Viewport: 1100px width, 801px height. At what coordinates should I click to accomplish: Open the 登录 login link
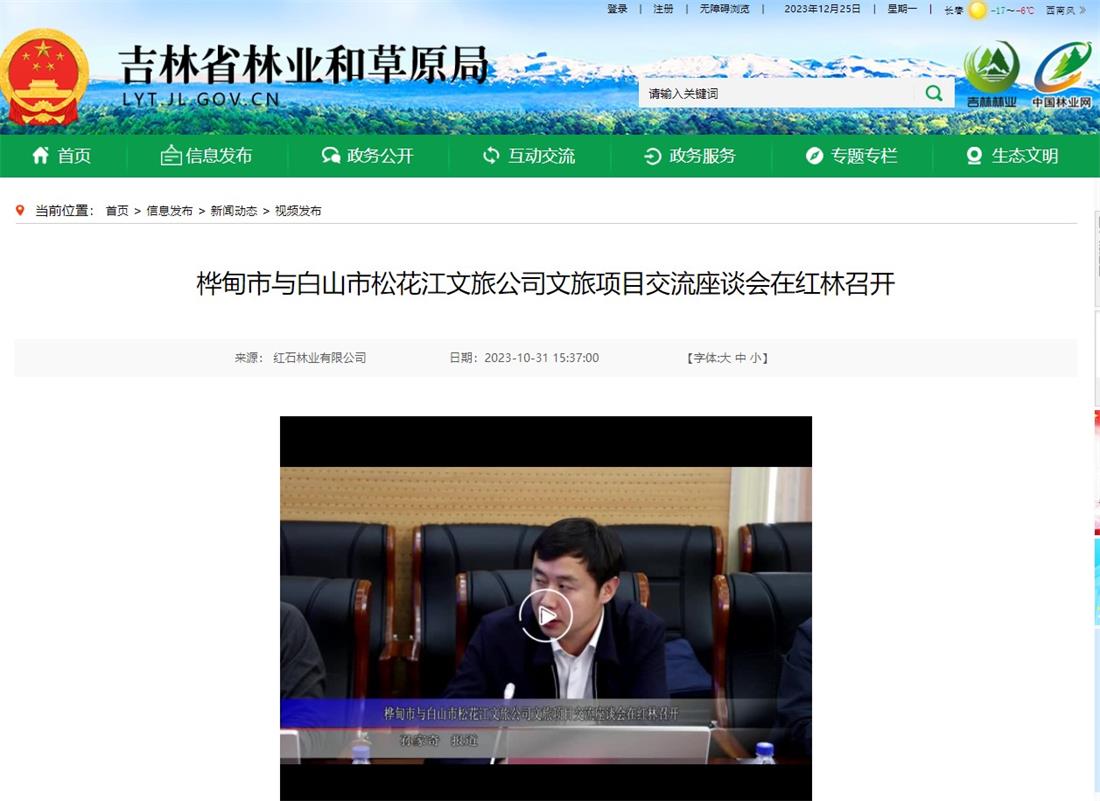point(617,9)
